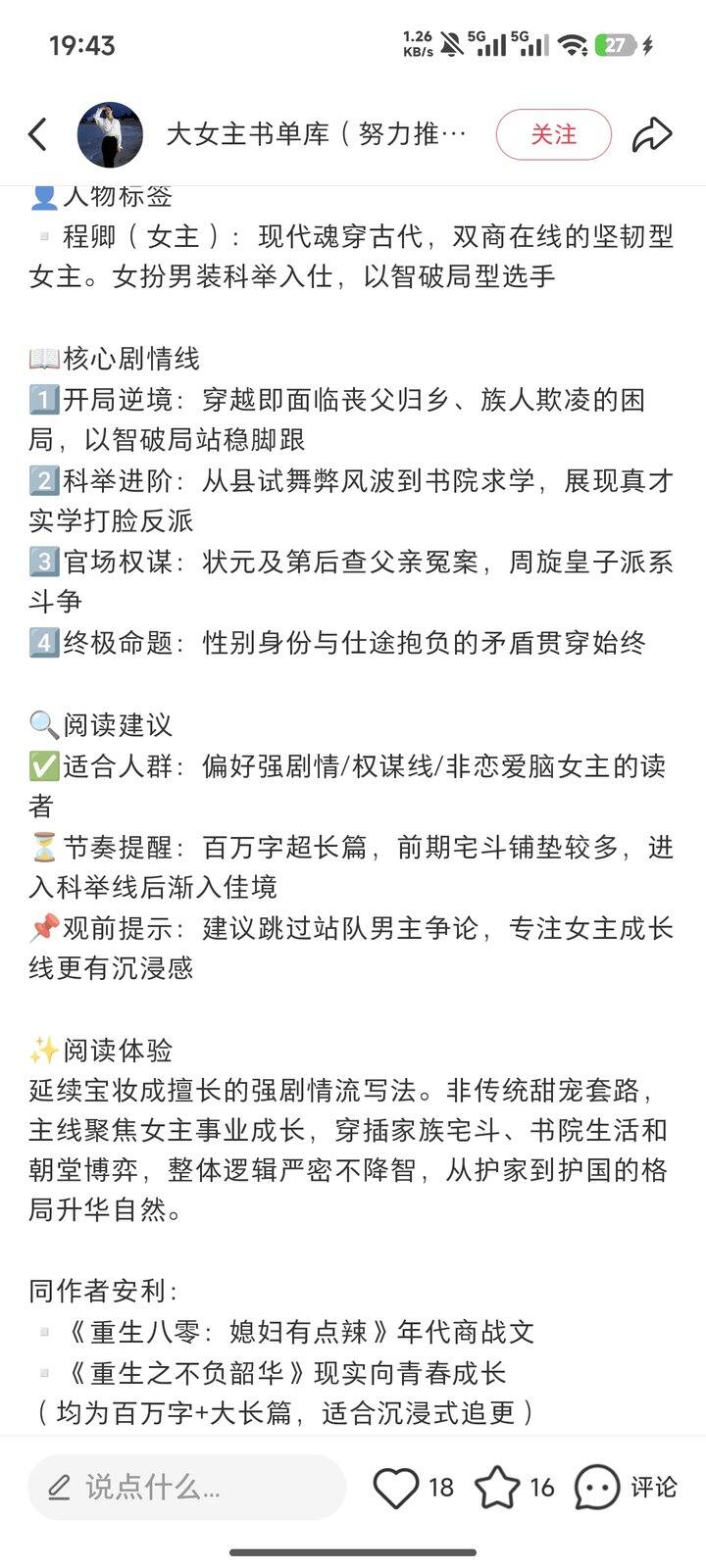The width and height of the screenshot is (706, 1568).
Task: Type a comment in the 说点什么 field
Action: pos(186,1488)
